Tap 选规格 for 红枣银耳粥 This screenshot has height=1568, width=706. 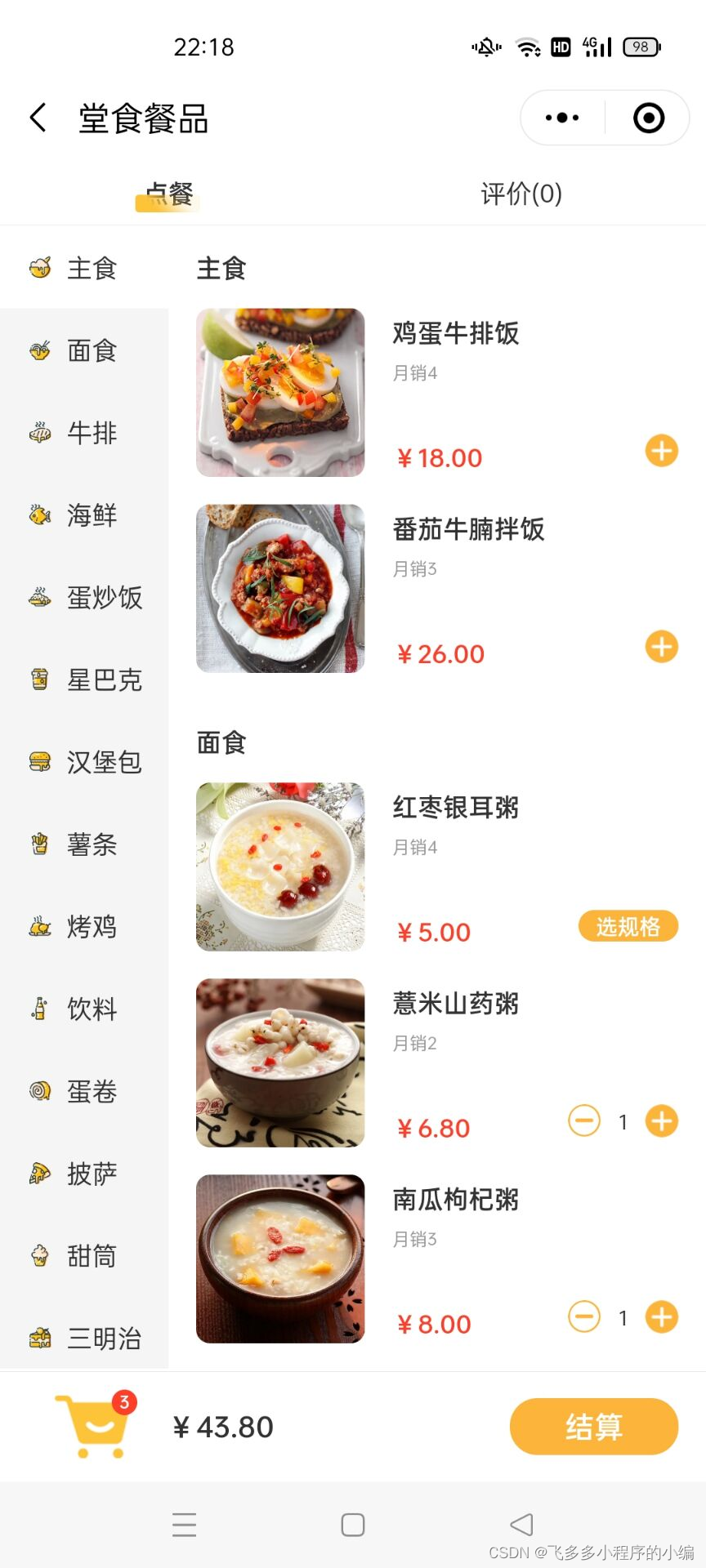pyautogui.click(x=628, y=926)
